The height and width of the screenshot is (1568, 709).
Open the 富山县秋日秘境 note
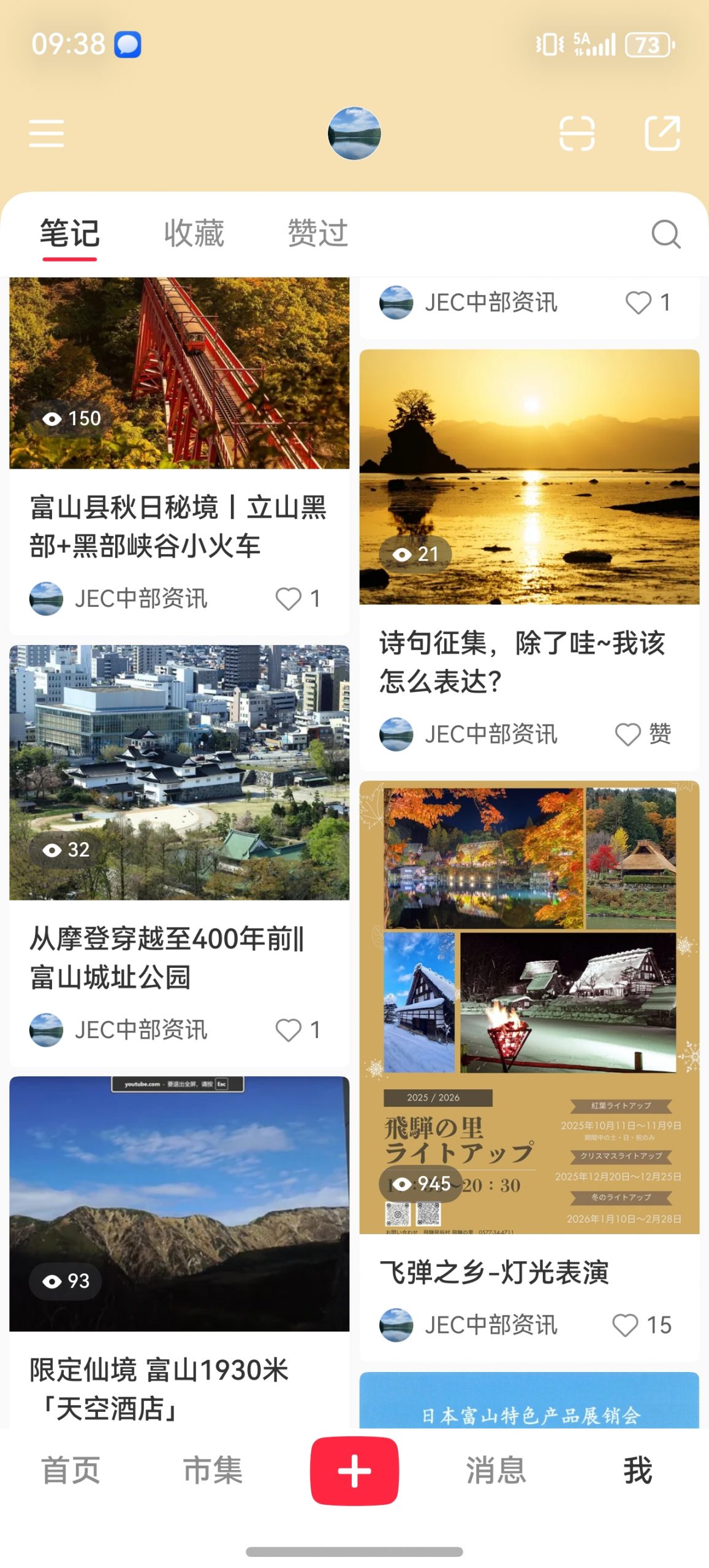click(179, 526)
